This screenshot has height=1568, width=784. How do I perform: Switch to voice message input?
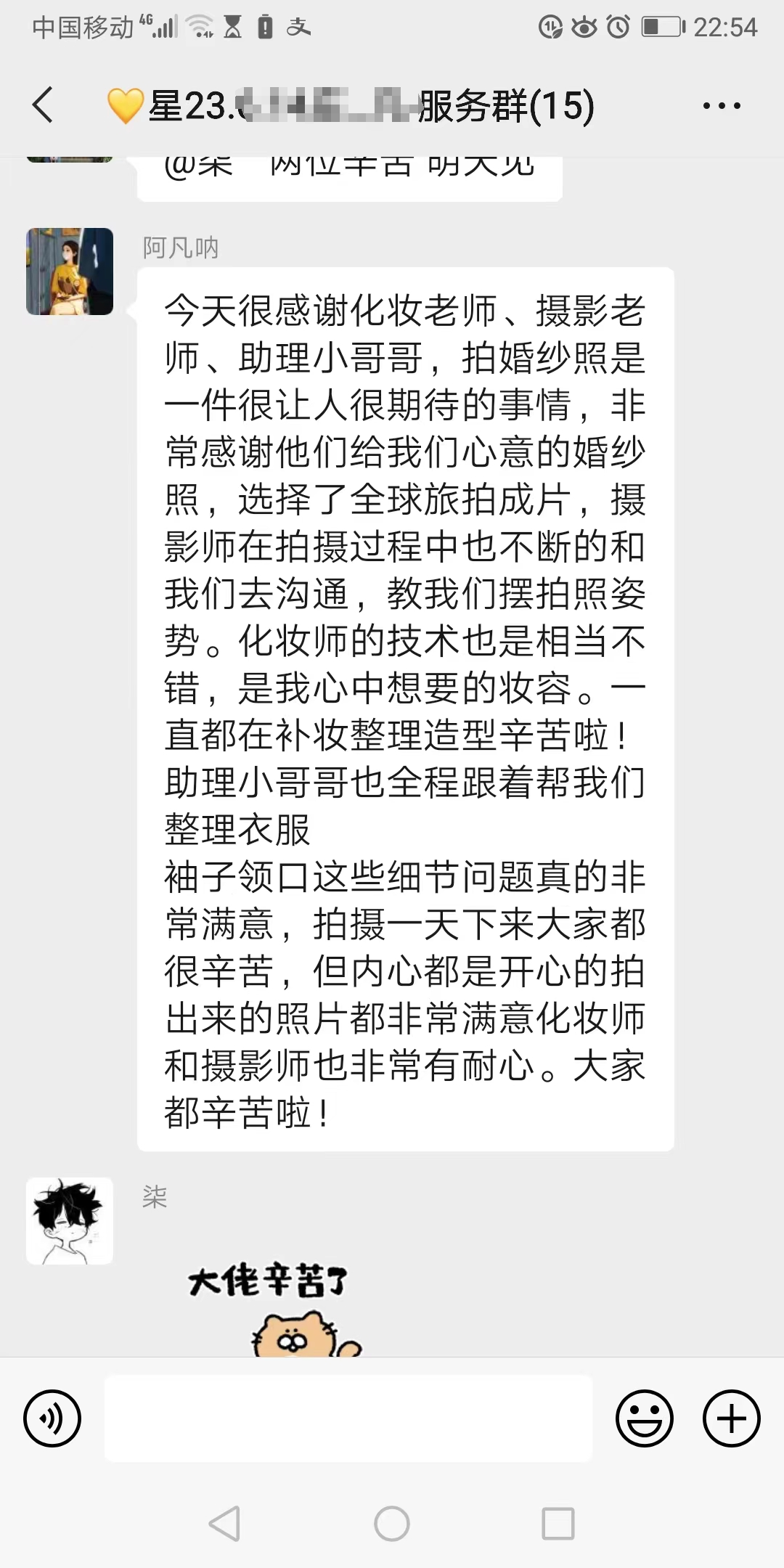pyautogui.click(x=52, y=1418)
